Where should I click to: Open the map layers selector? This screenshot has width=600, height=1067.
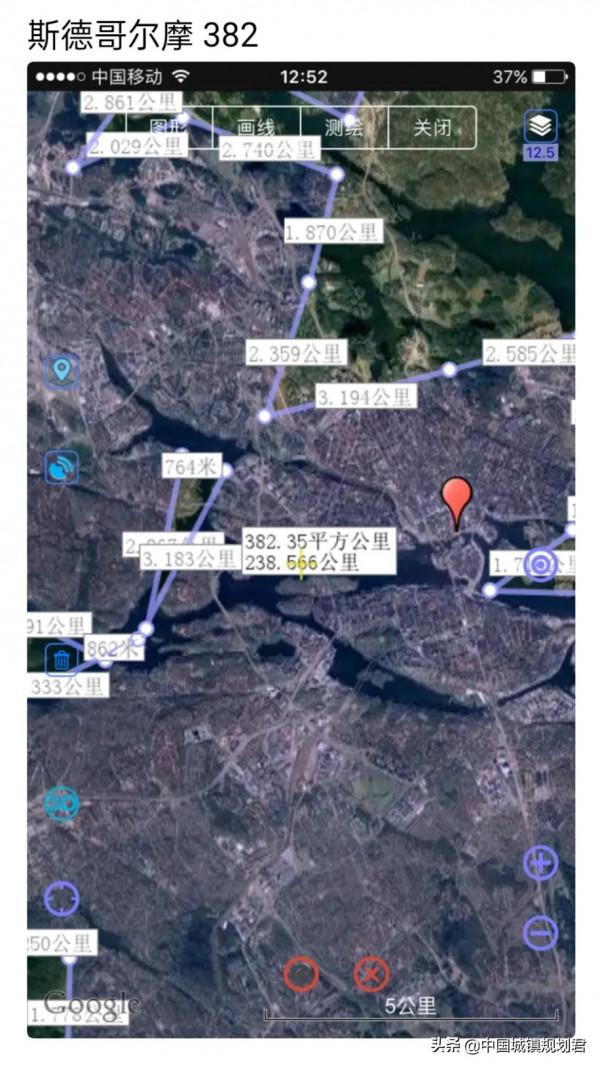(x=540, y=127)
